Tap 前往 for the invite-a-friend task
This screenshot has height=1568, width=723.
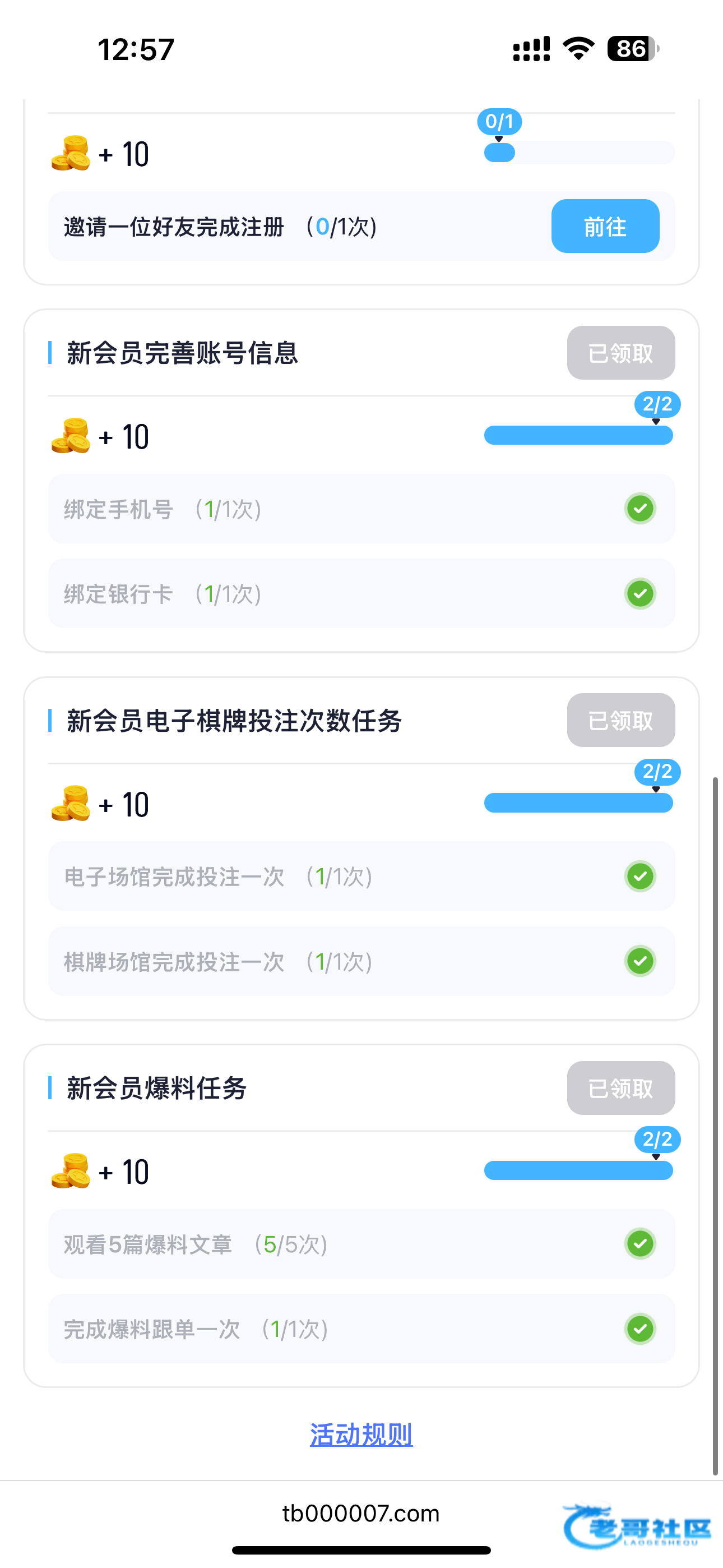pos(605,227)
